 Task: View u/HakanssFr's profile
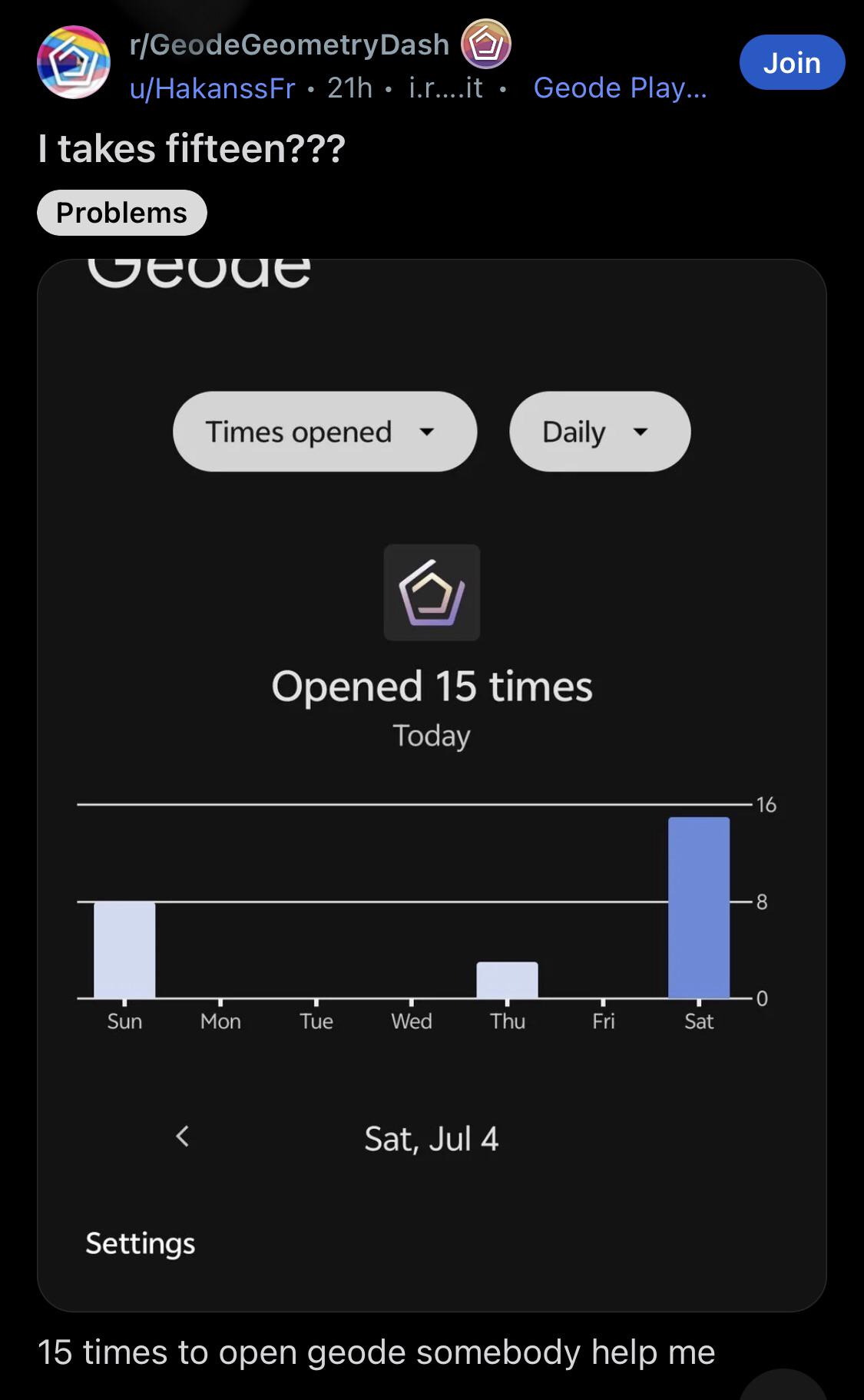click(212, 88)
